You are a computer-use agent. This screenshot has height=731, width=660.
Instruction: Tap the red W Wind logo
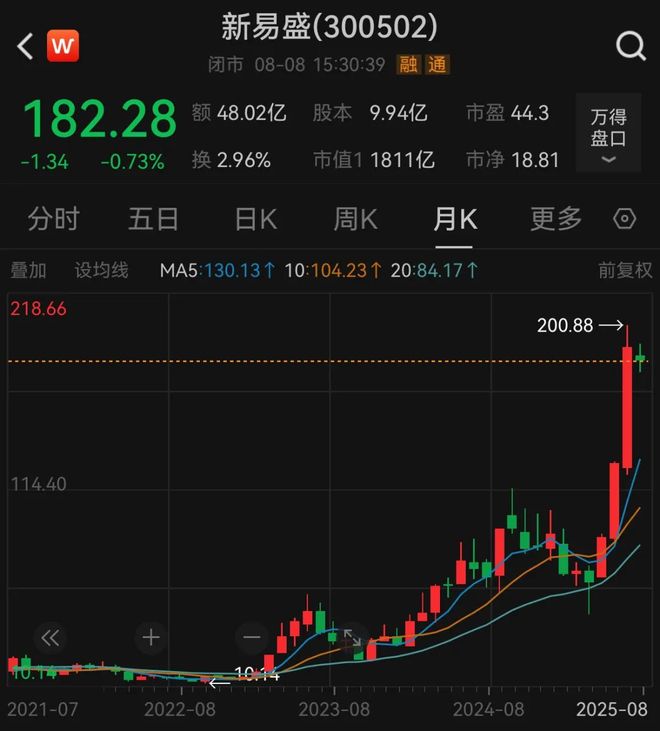(x=63, y=46)
